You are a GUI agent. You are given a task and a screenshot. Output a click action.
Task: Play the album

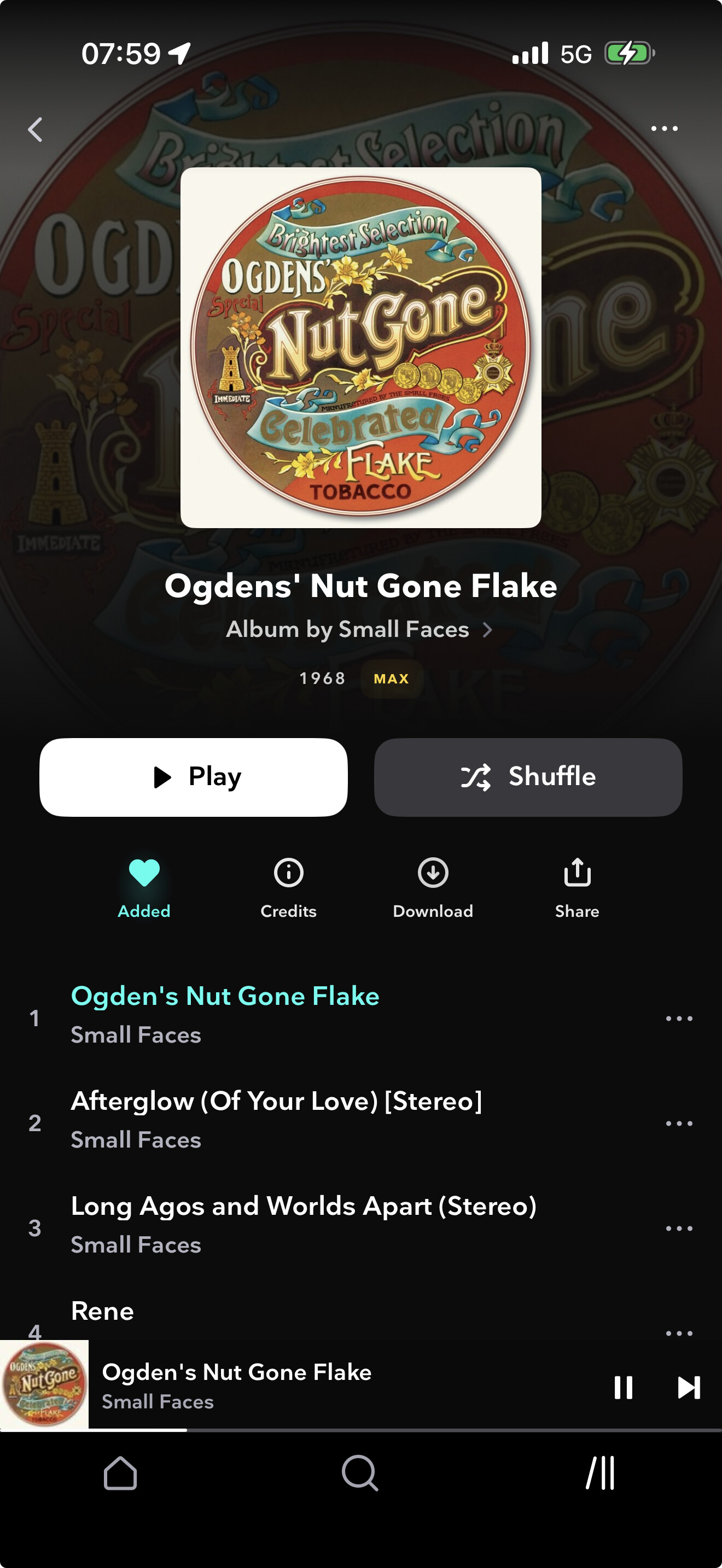[194, 777]
